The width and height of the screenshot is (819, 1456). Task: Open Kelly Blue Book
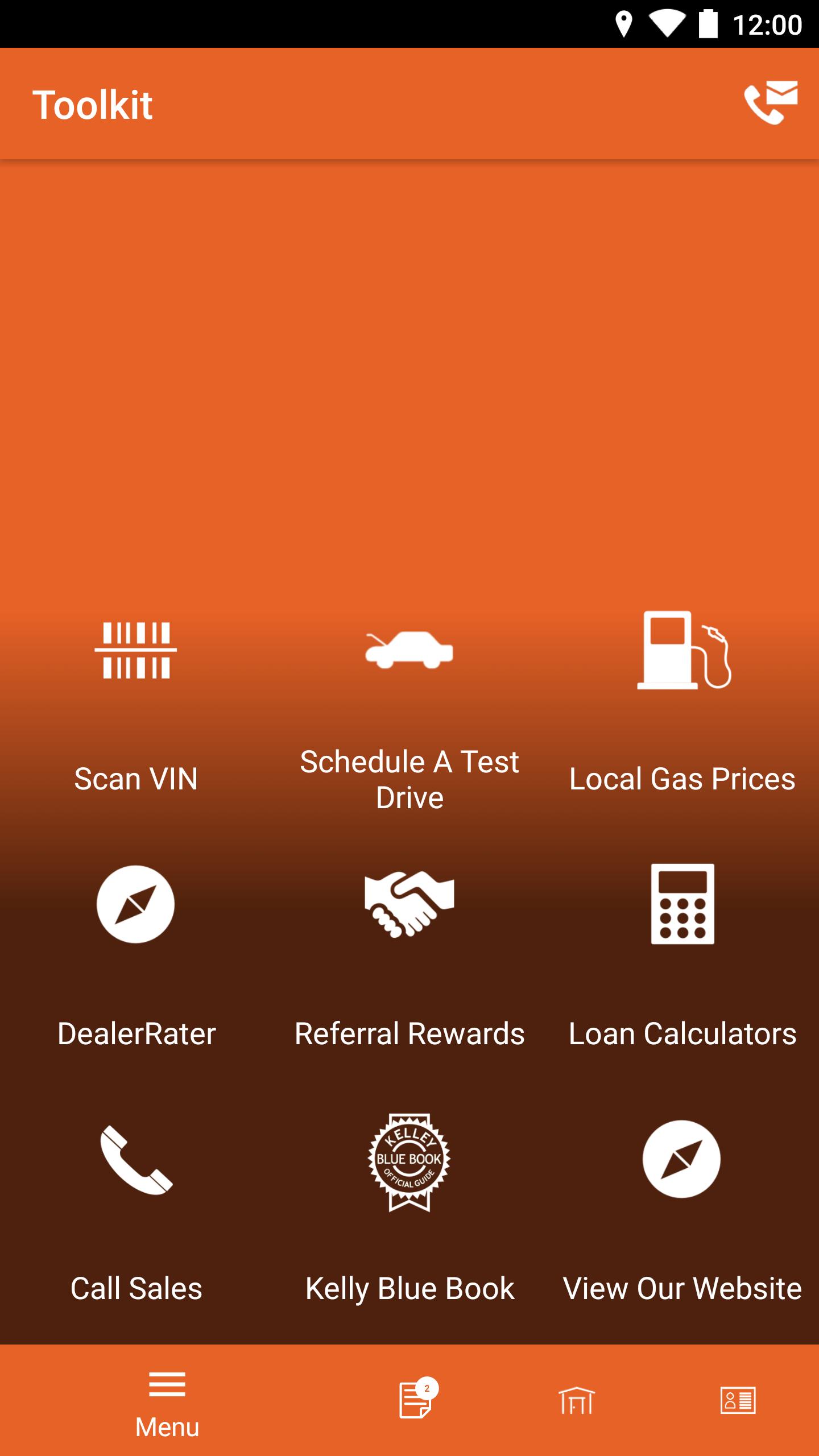tap(409, 1211)
